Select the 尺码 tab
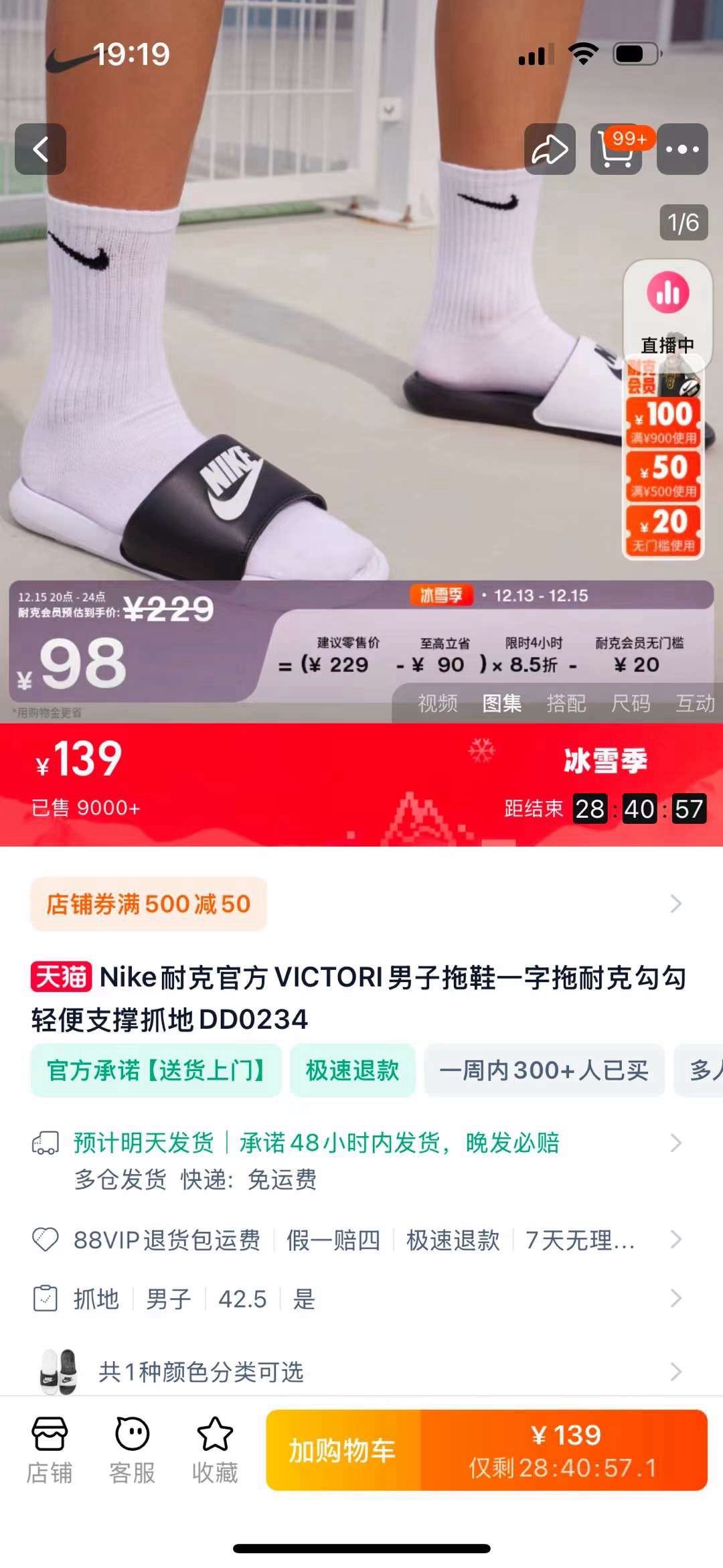Viewport: 723px width, 1568px height. [x=630, y=703]
